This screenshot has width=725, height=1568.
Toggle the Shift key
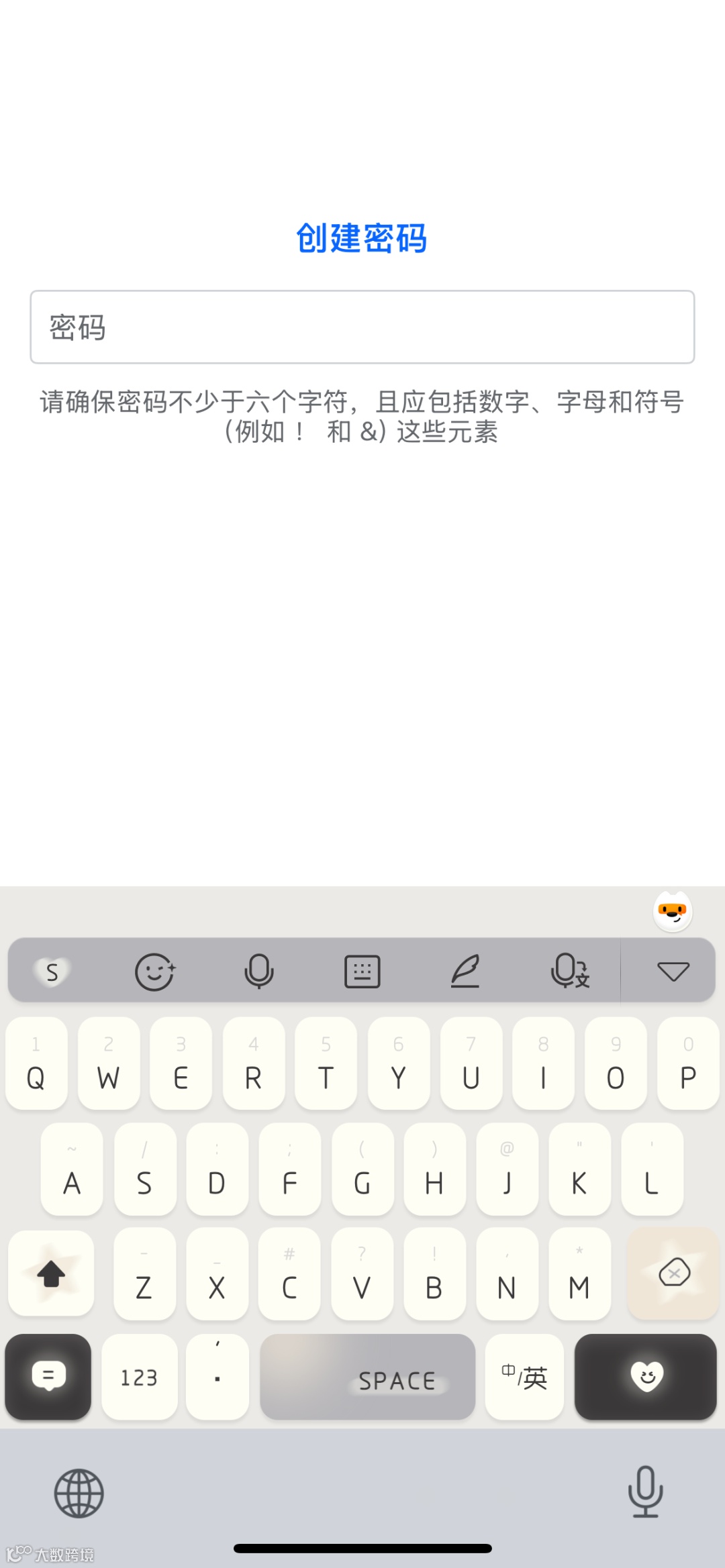tap(50, 1273)
